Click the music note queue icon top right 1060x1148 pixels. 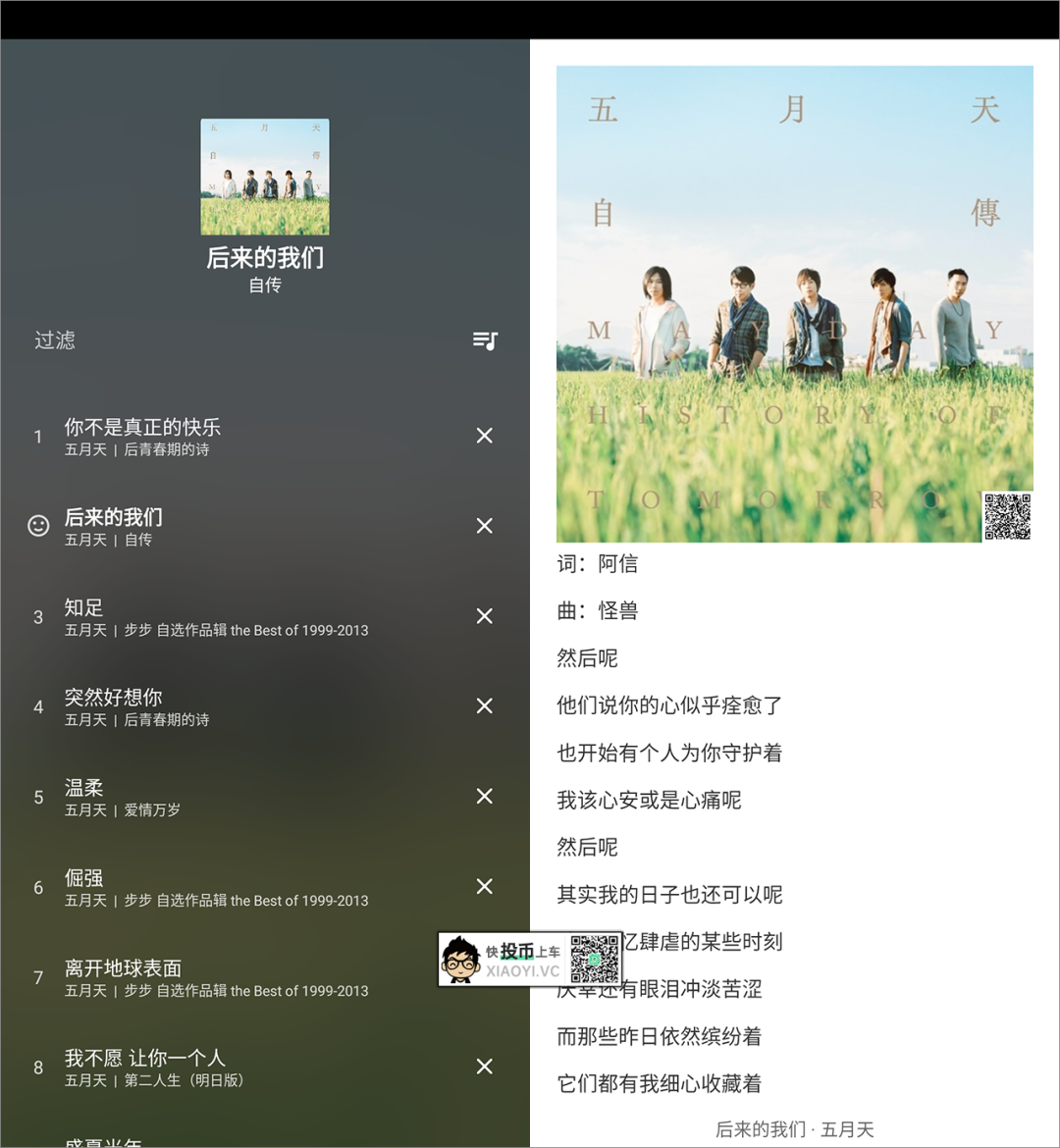coord(484,341)
